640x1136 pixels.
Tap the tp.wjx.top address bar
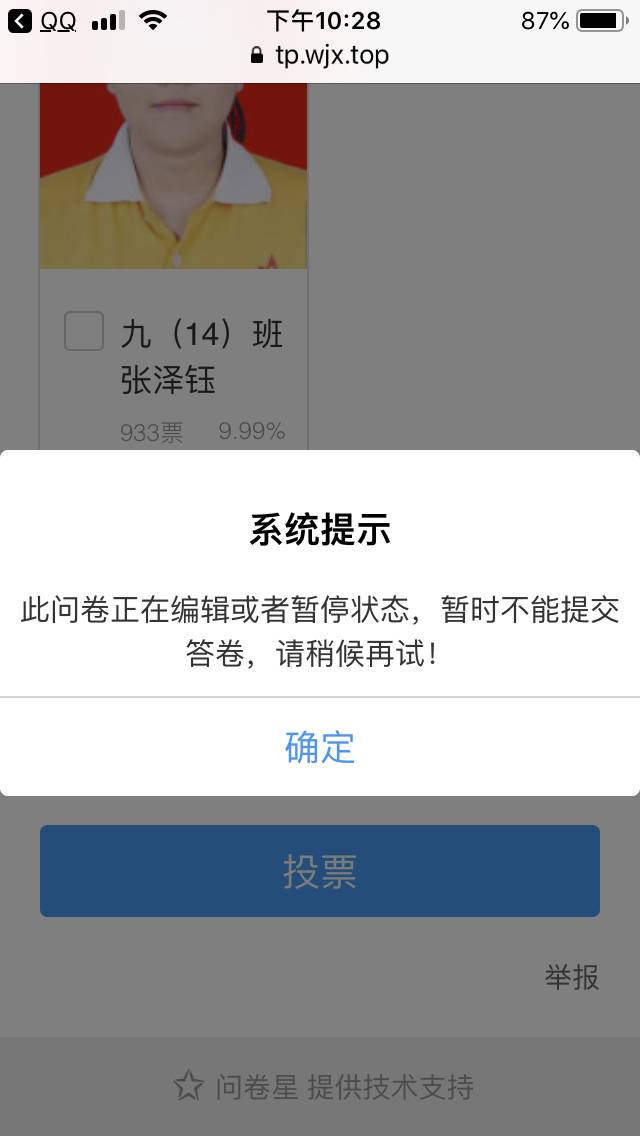click(x=320, y=56)
